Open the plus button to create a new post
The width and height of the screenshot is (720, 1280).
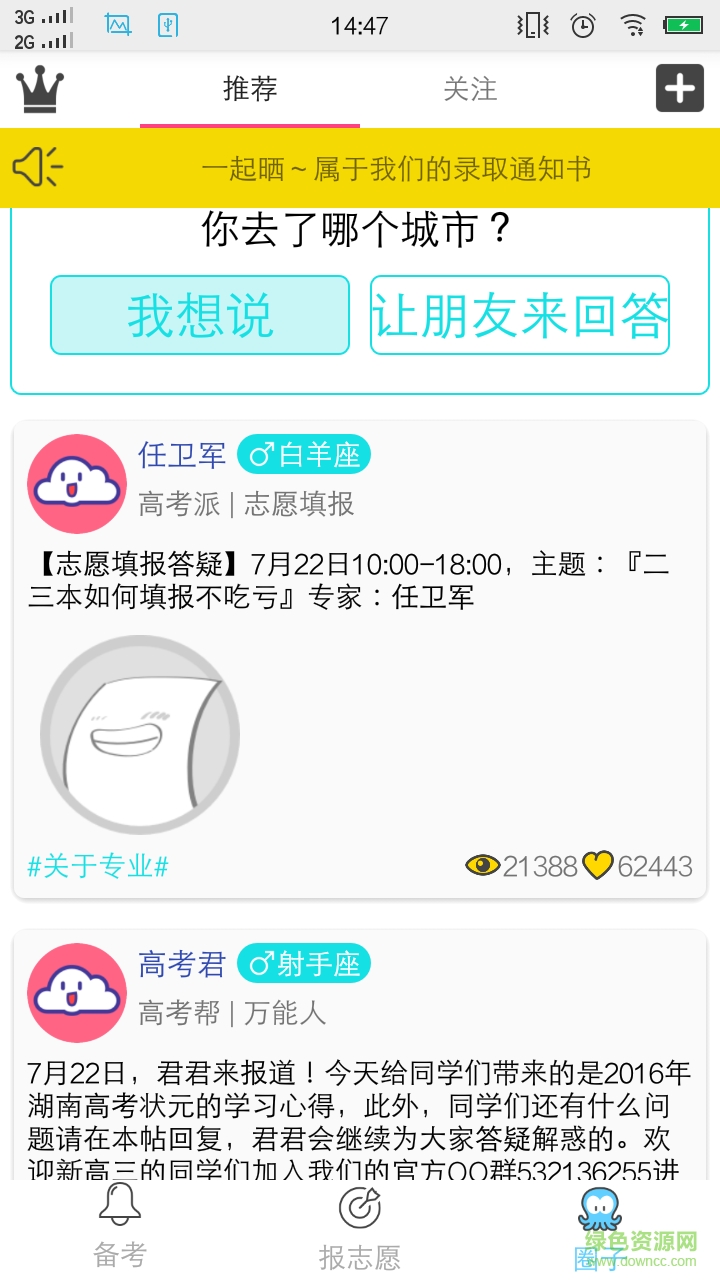679,87
